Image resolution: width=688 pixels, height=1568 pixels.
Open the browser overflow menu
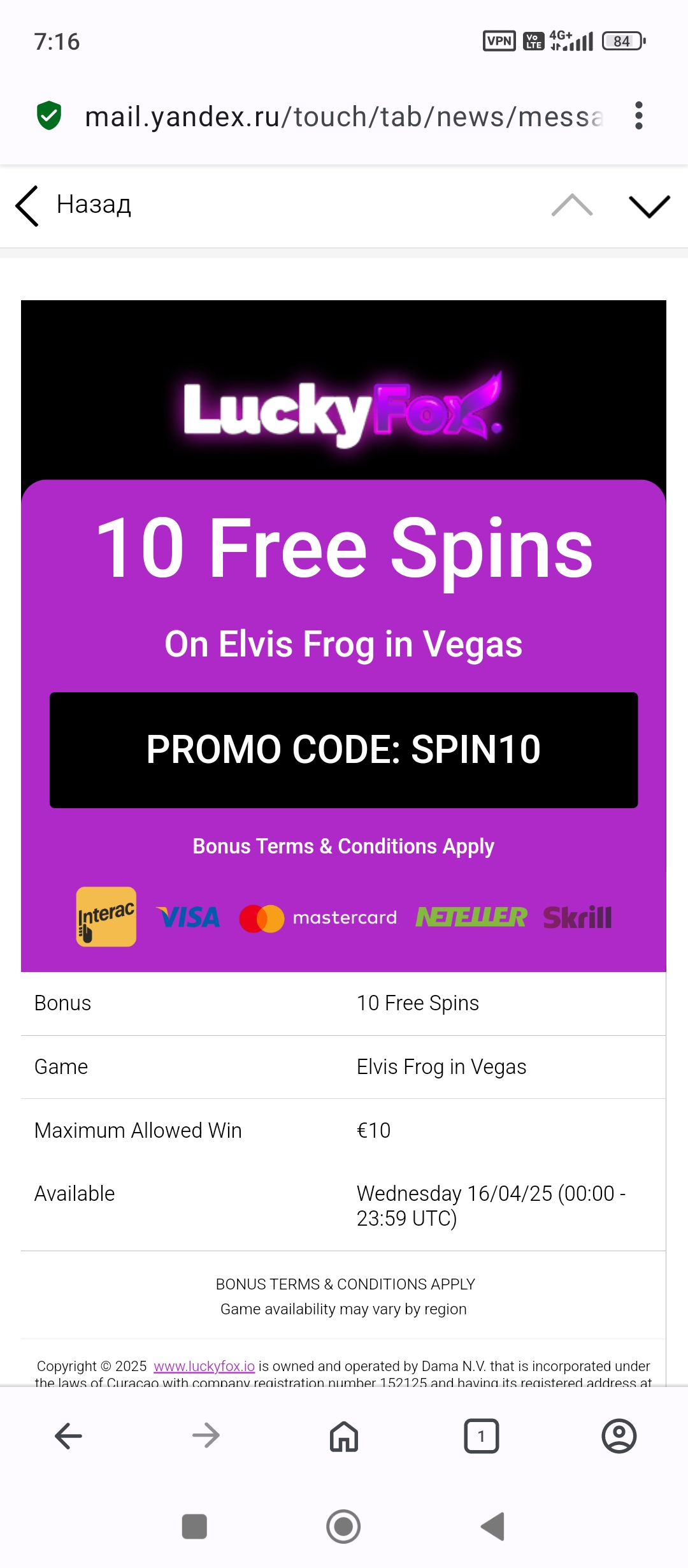click(639, 116)
